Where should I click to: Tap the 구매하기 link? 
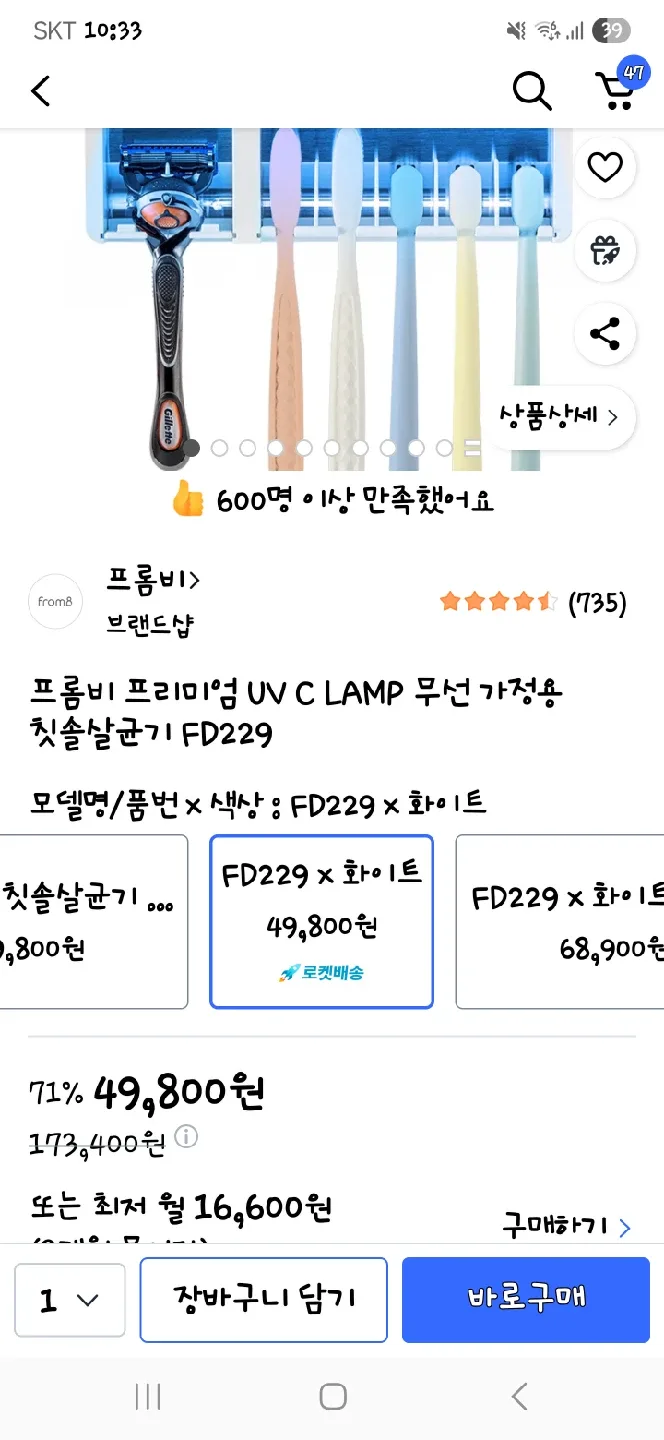pos(566,1226)
